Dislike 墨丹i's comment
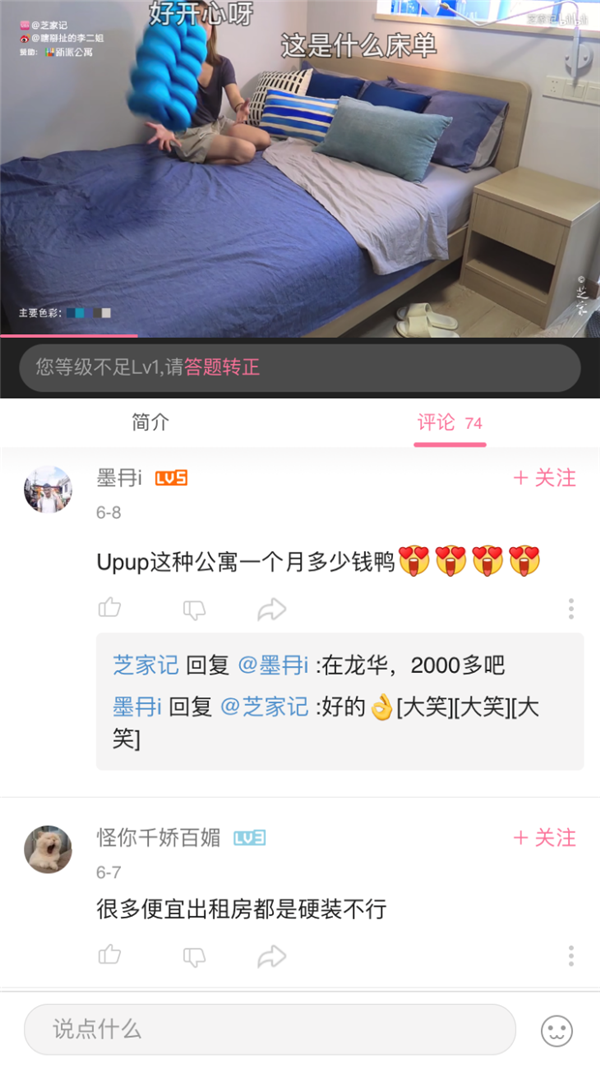Image resolution: width=600 pixels, height=1067 pixels. tap(194, 609)
